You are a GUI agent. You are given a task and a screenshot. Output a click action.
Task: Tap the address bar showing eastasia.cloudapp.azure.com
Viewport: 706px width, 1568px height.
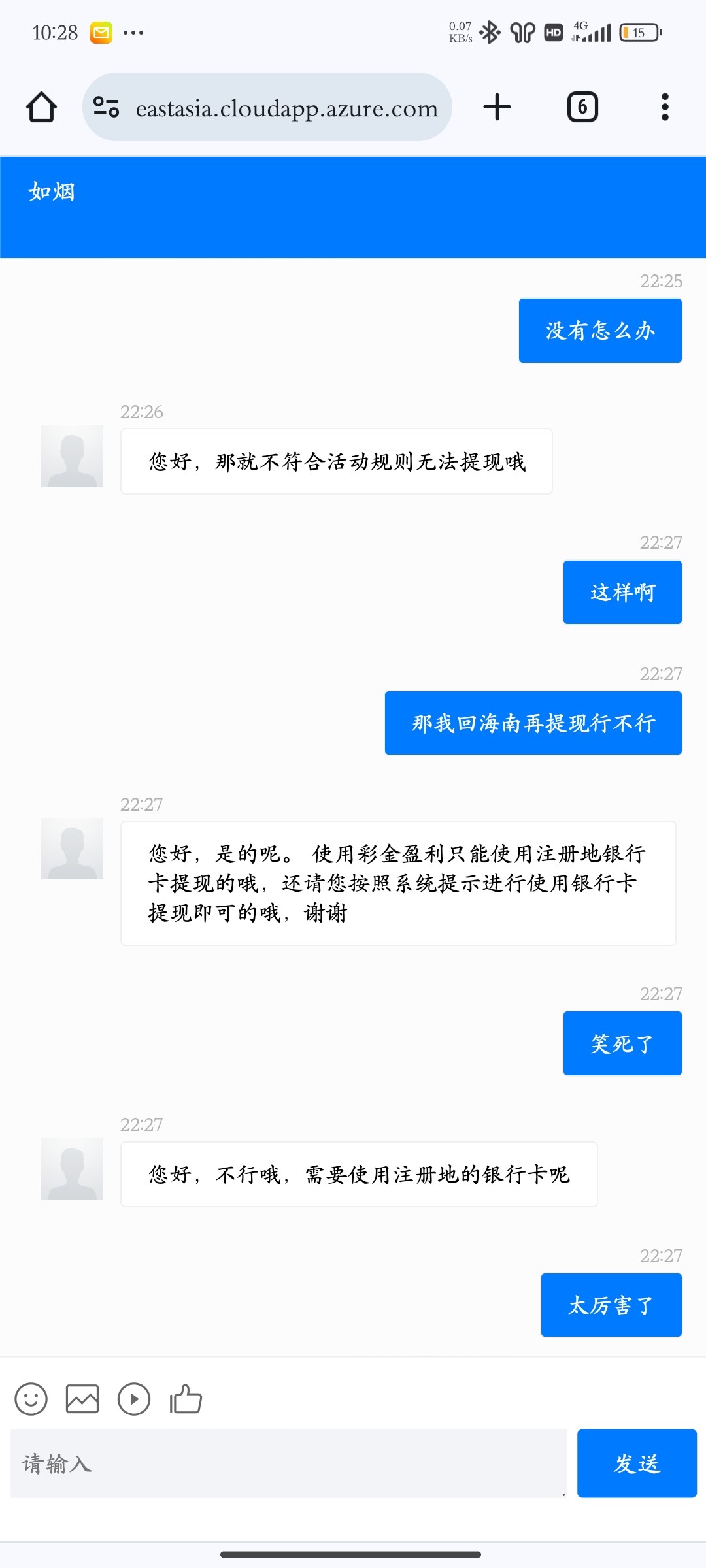point(286,106)
